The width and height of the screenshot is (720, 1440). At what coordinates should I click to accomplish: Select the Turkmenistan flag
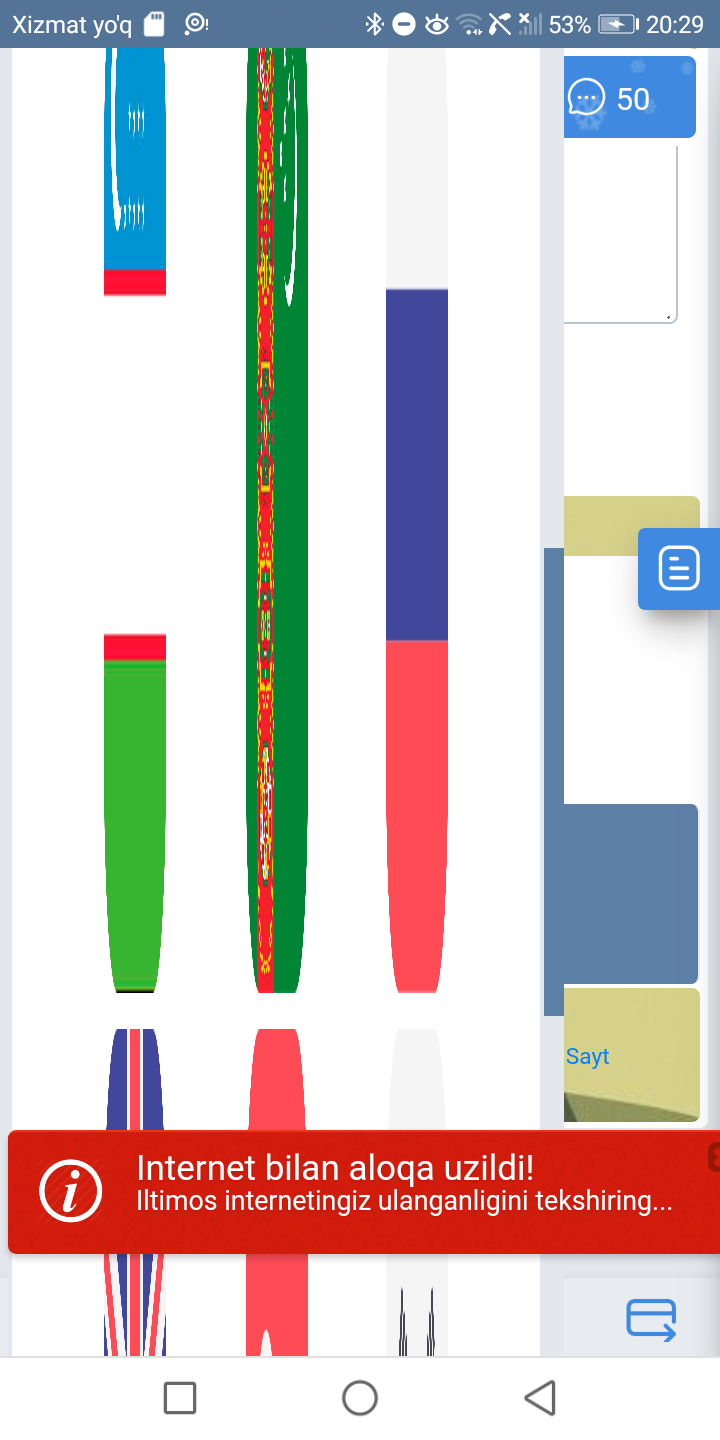coord(277,520)
